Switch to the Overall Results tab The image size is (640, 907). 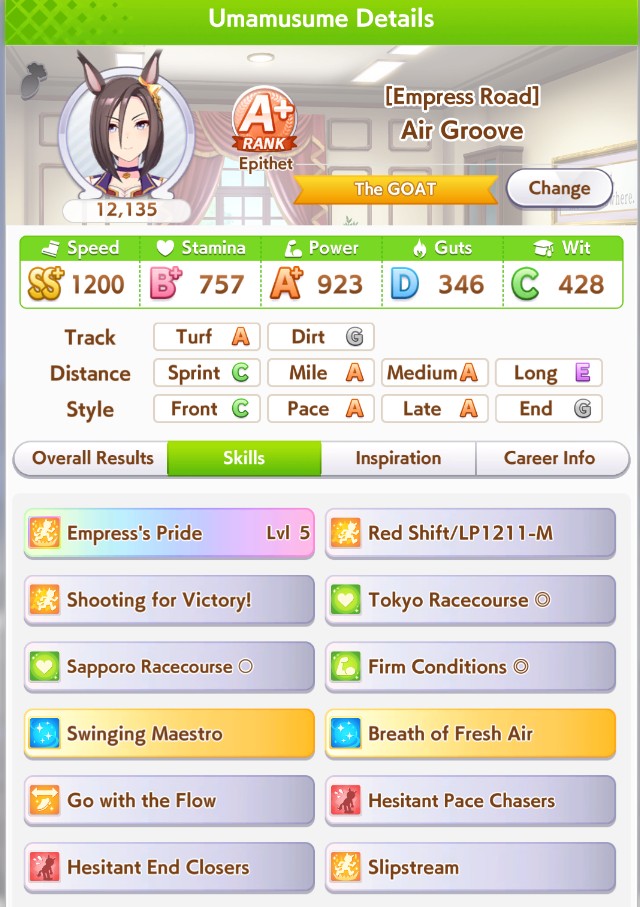(x=92, y=458)
